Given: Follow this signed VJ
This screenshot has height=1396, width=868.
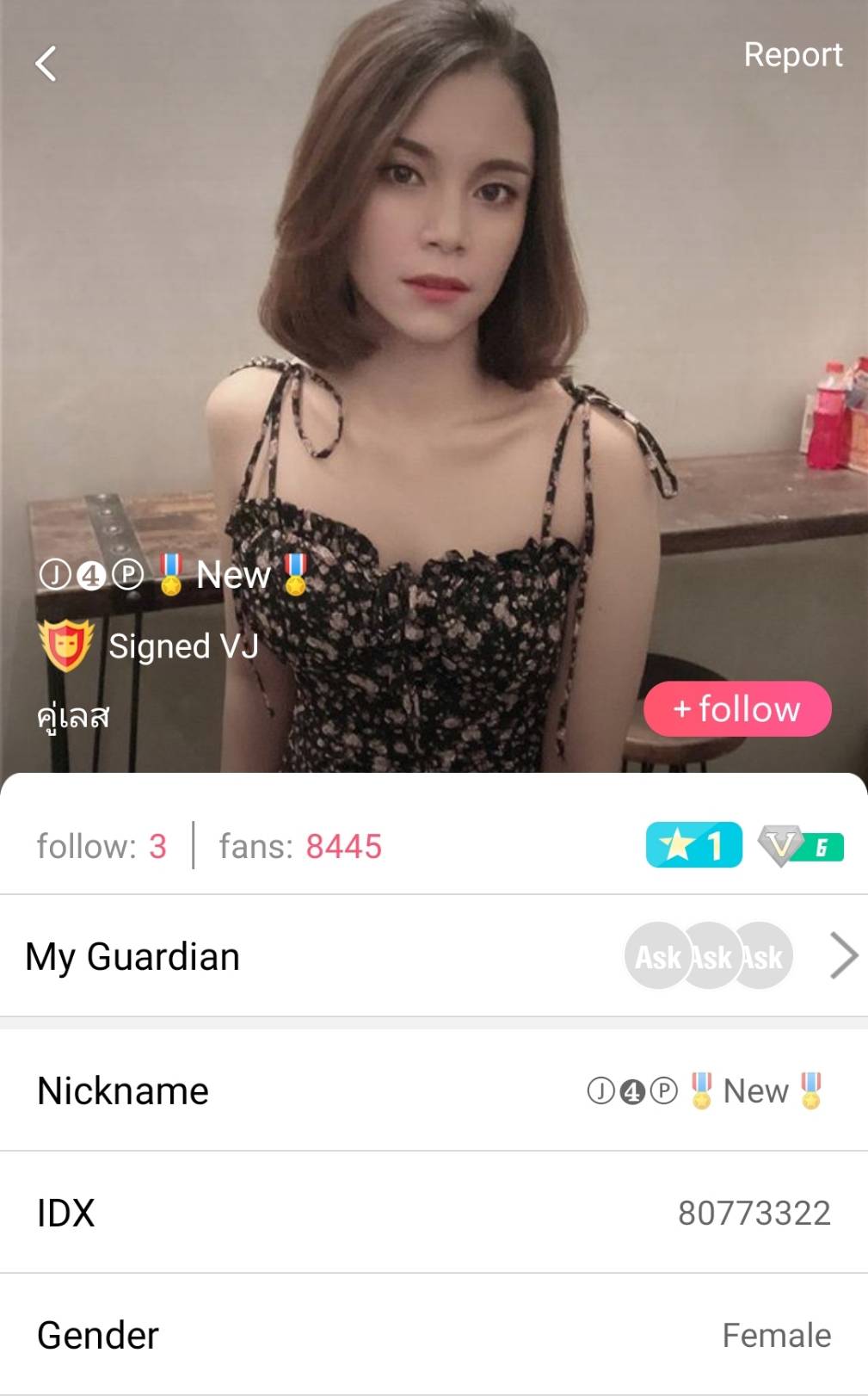Looking at the screenshot, I should 737,709.
